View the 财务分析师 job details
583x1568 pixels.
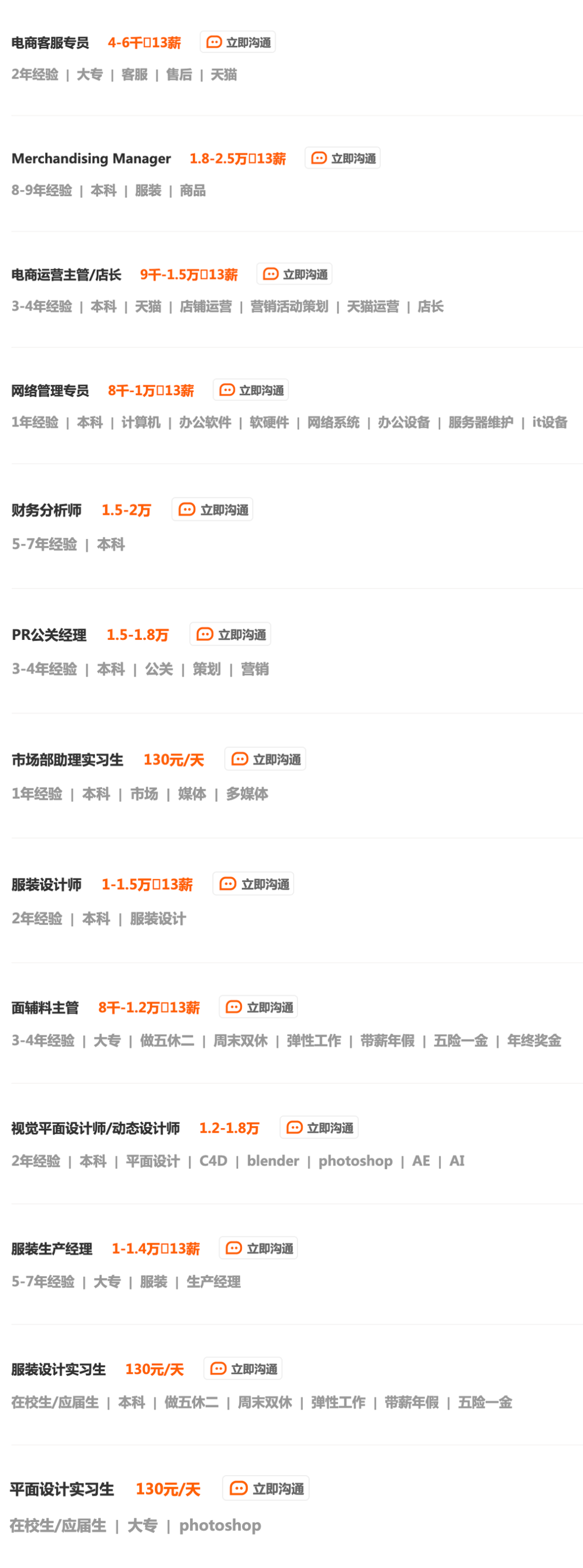pyautogui.click(x=46, y=510)
